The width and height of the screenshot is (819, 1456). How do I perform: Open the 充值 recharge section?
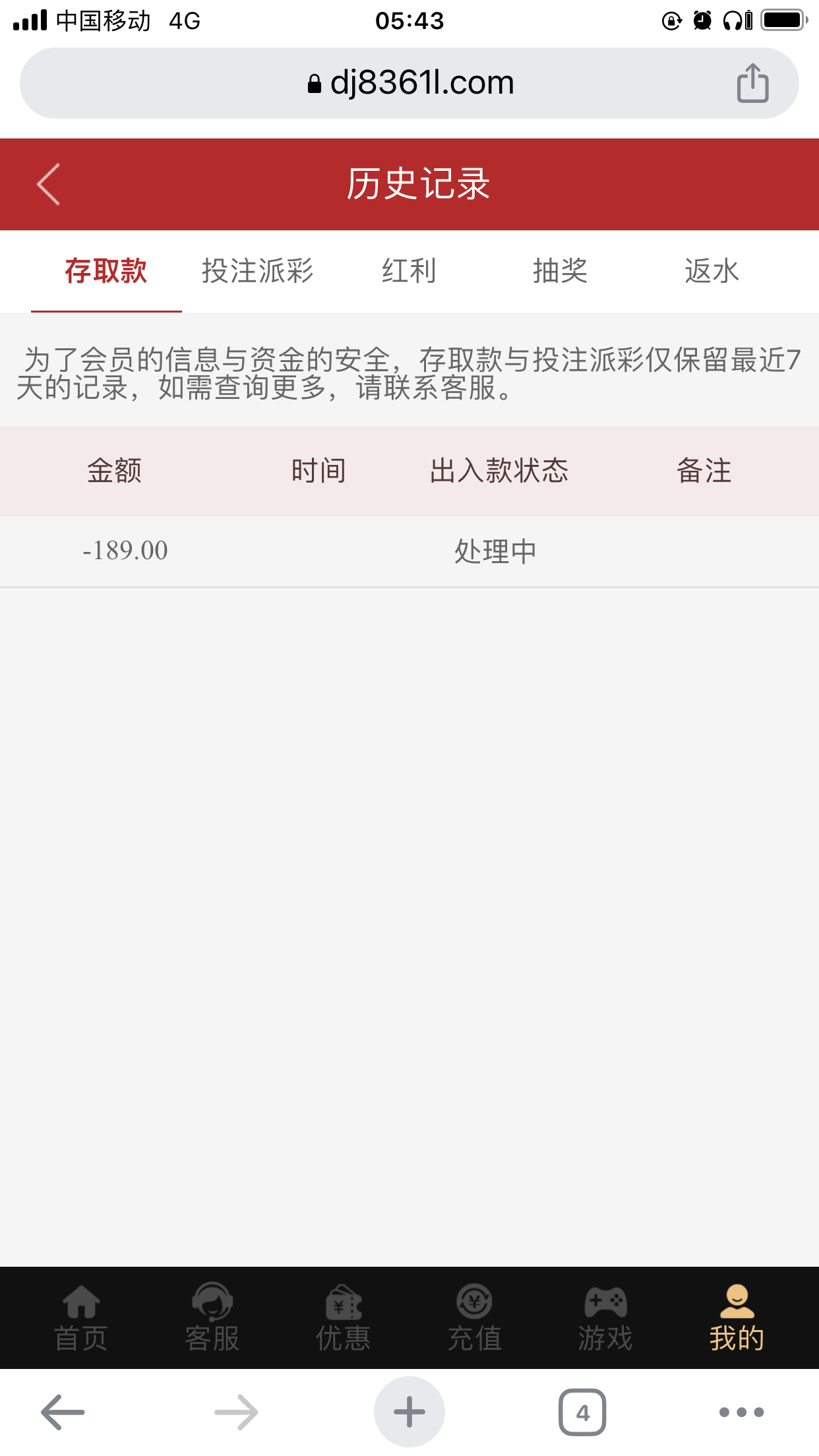tap(475, 1318)
